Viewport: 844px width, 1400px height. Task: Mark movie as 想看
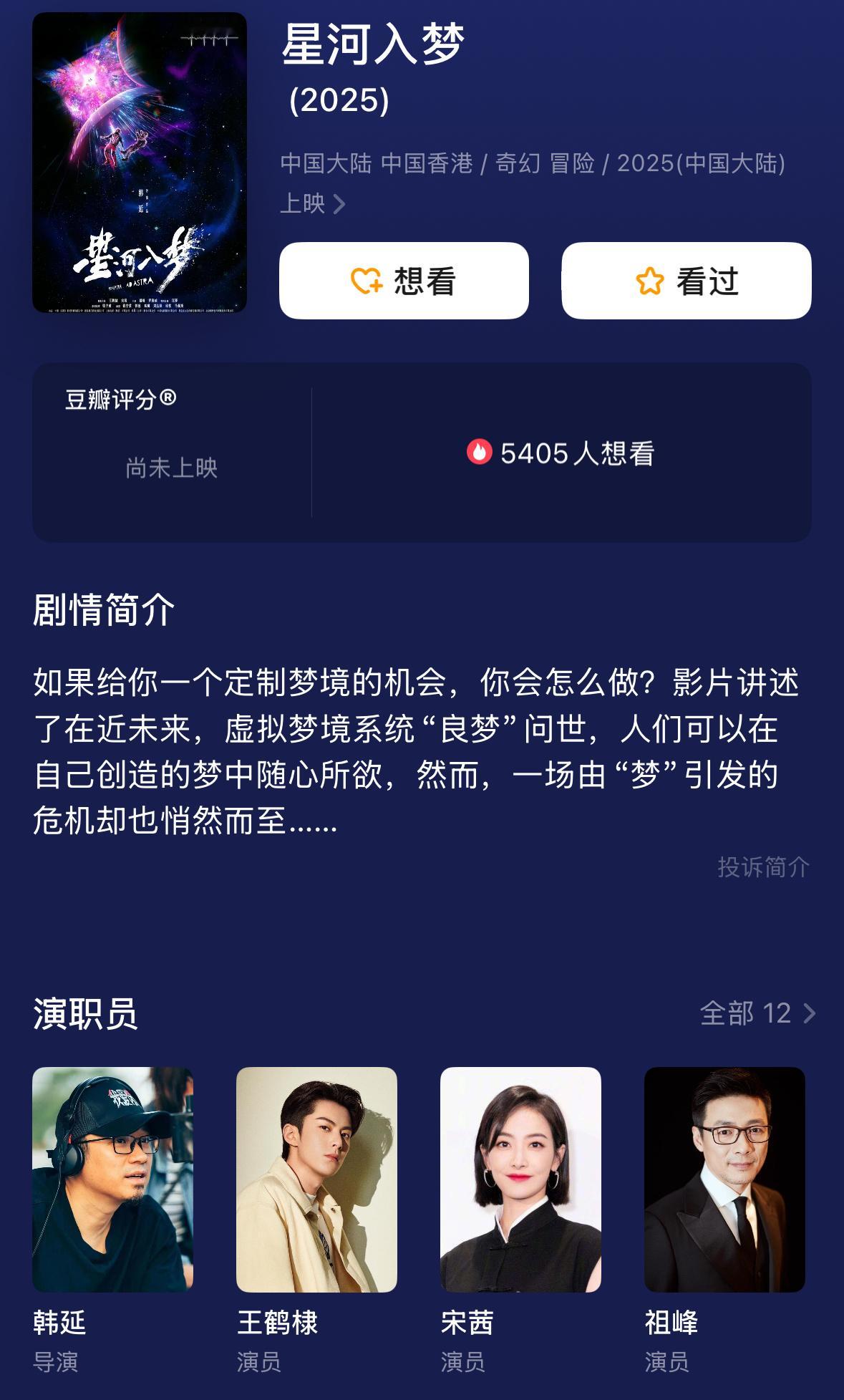403,281
